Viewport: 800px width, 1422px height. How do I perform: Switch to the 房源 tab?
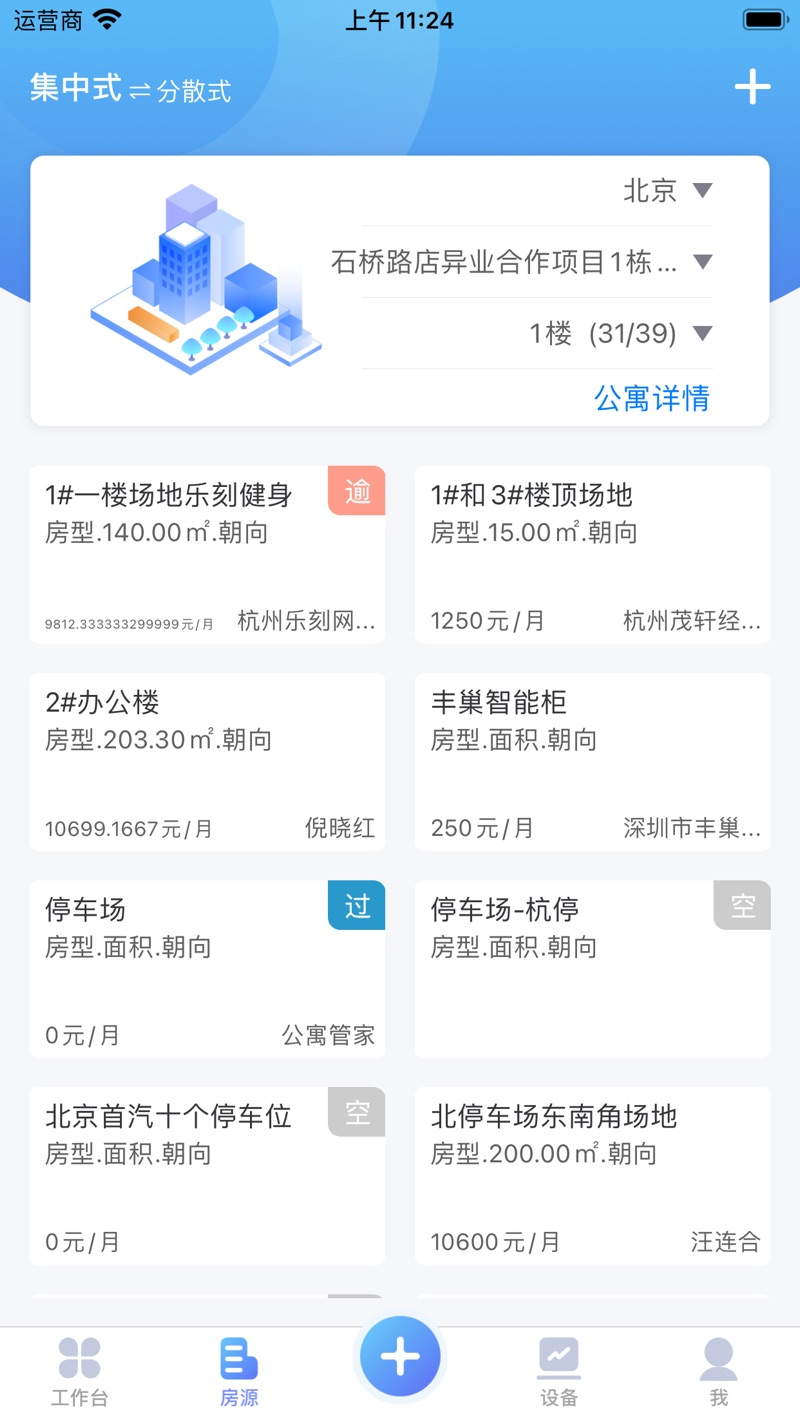[x=239, y=1368]
